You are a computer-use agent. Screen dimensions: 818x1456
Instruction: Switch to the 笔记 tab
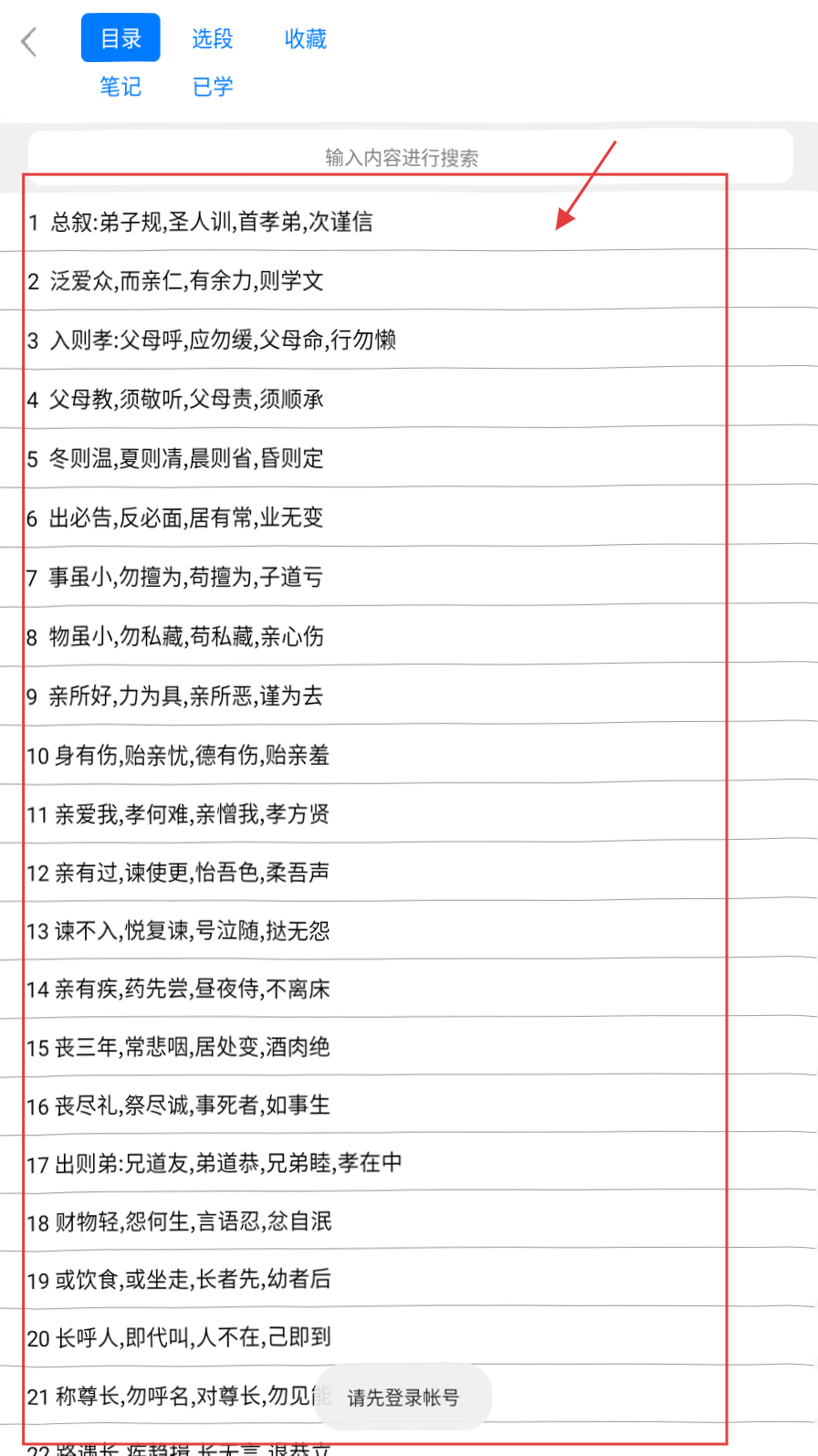click(121, 87)
